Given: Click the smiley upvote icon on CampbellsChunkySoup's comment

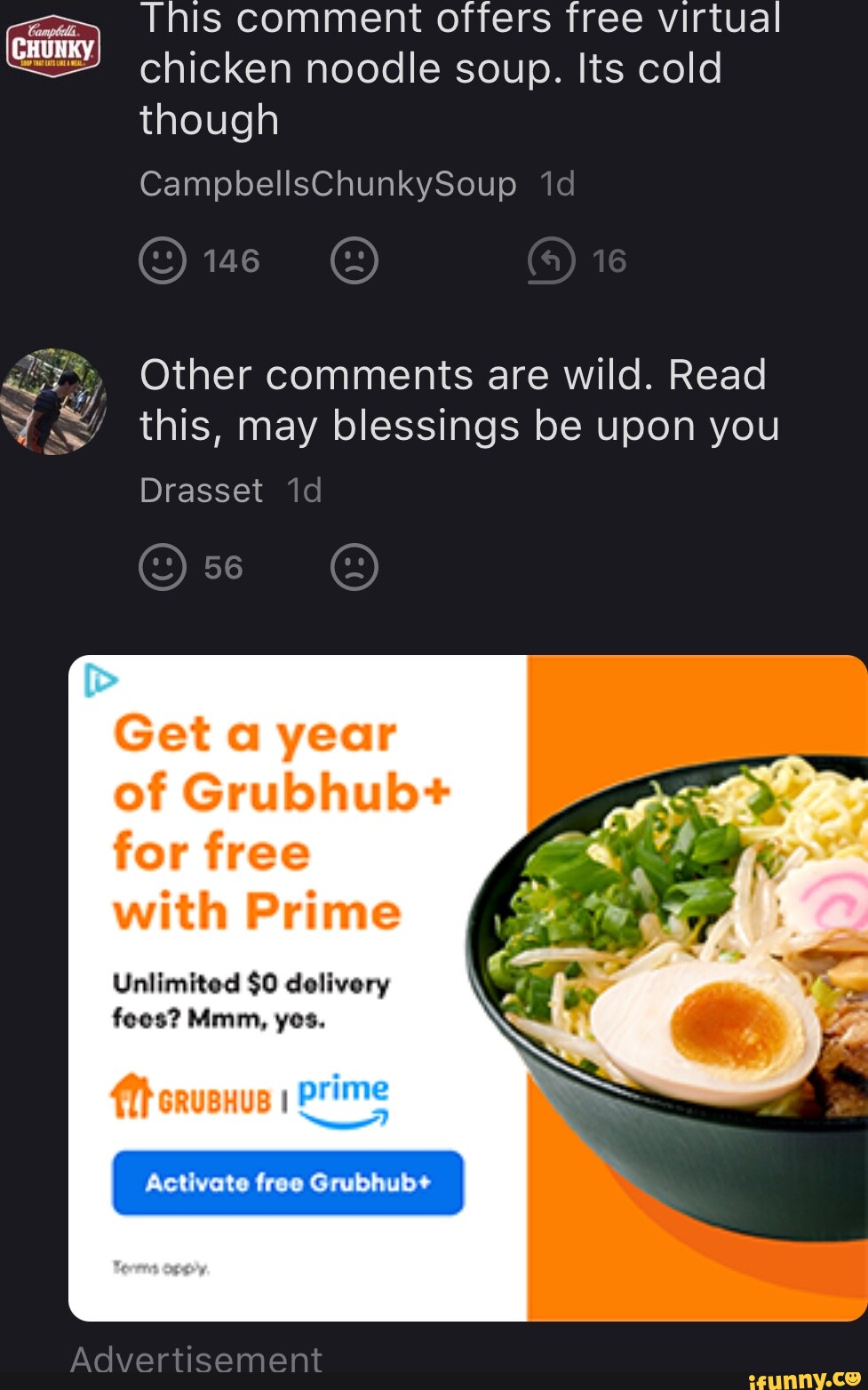Looking at the screenshot, I should click(x=161, y=260).
